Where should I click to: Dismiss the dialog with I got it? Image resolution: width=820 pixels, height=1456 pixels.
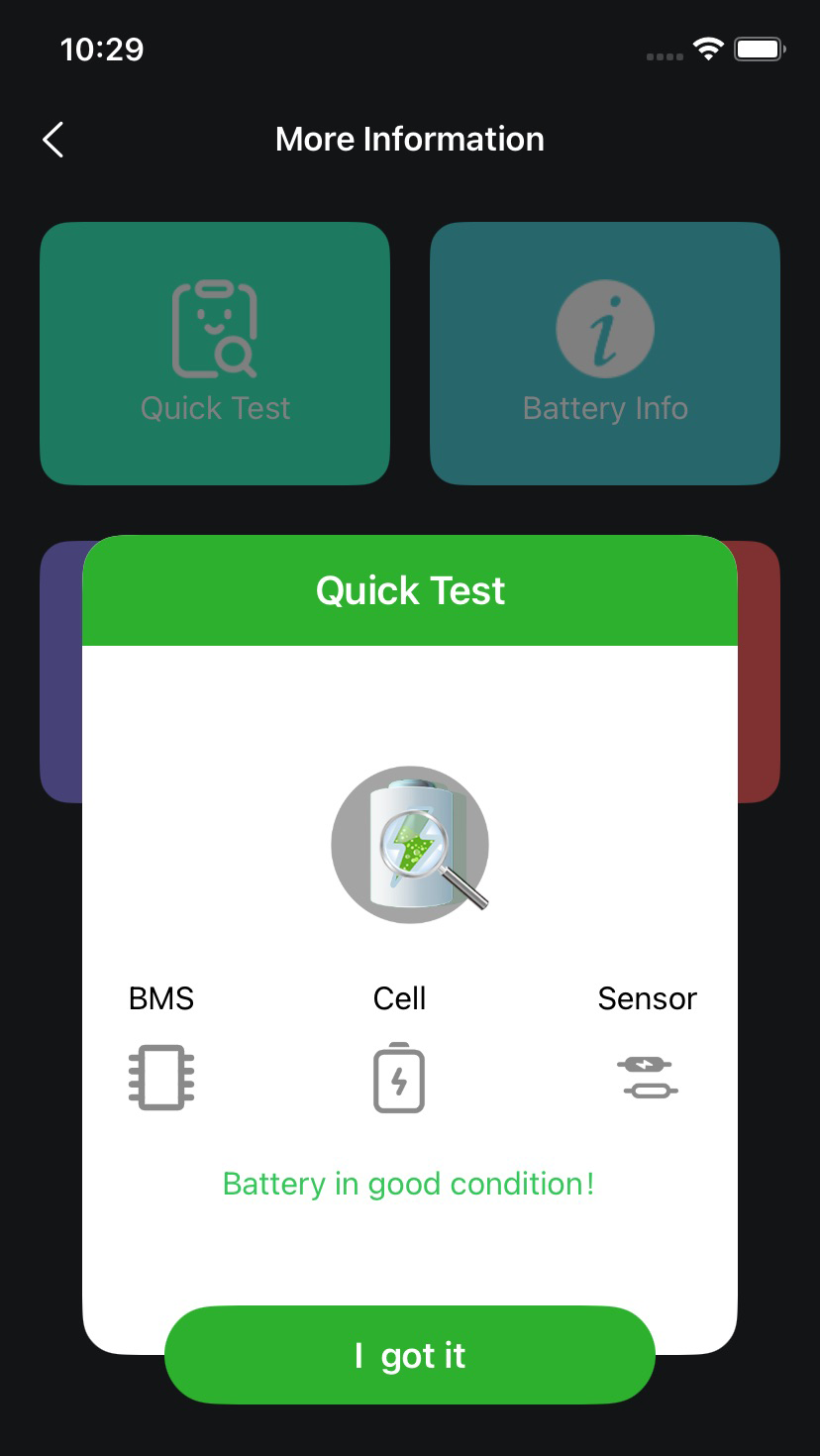click(x=410, y=1354)
